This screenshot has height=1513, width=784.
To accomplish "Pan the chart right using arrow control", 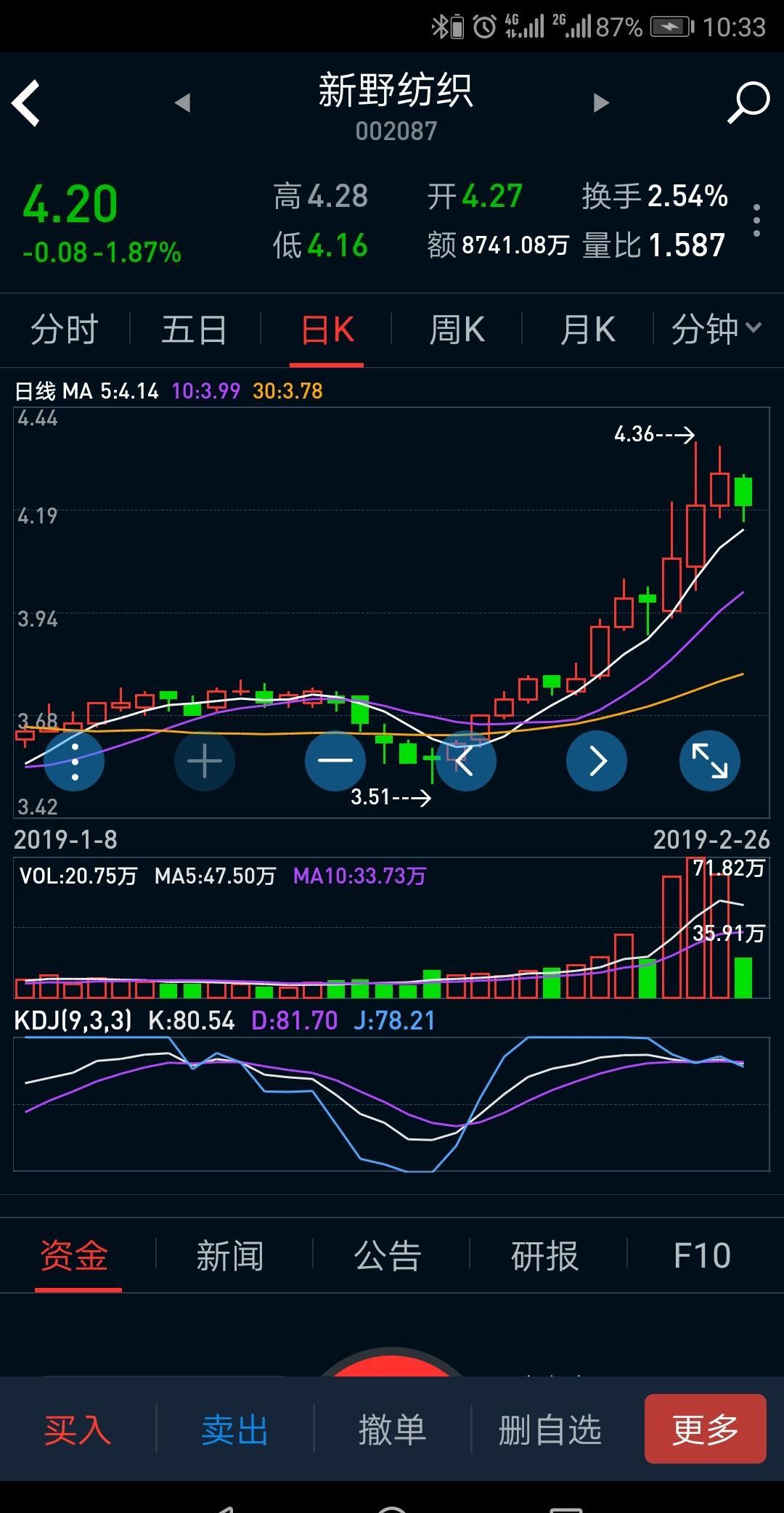I will tap(596, 761).
